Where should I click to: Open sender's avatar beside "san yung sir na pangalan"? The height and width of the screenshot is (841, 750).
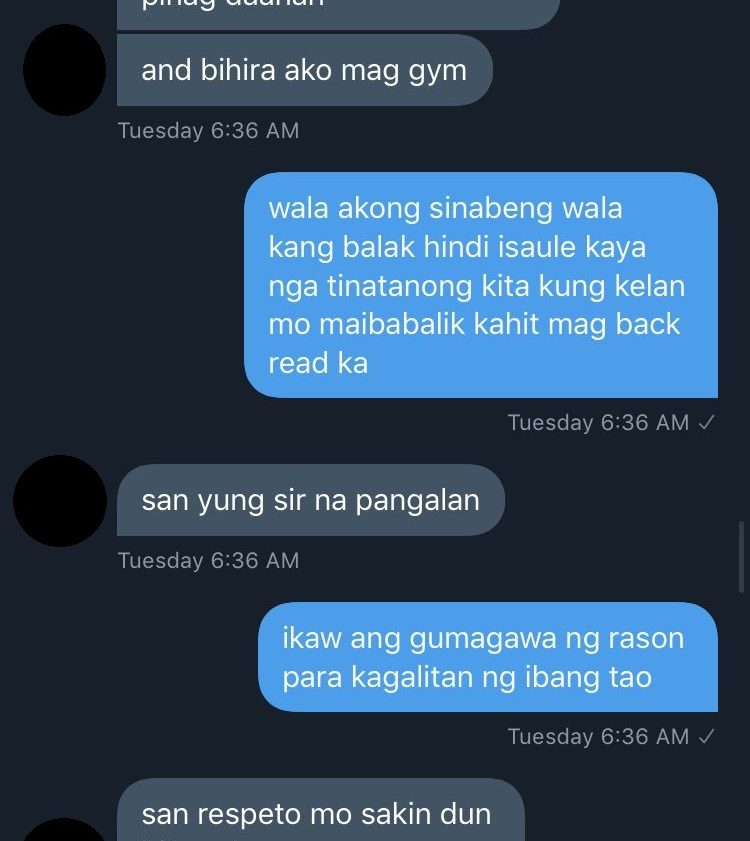pyautogui.click(x=60, y=500)
